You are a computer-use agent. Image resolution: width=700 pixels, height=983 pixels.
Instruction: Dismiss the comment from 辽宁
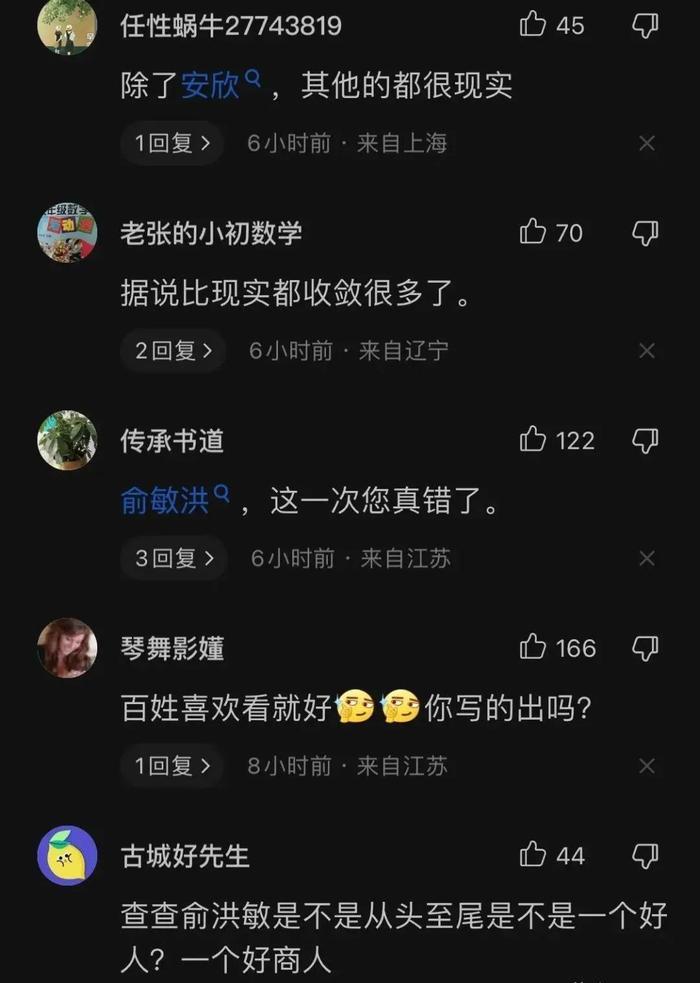pos(647,351)
